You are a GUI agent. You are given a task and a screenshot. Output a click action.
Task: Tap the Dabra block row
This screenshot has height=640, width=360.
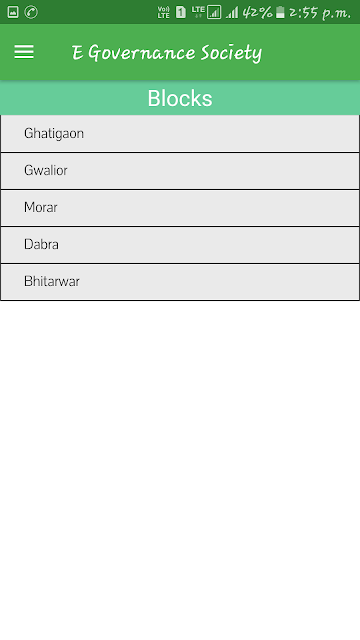click(180, 245)
